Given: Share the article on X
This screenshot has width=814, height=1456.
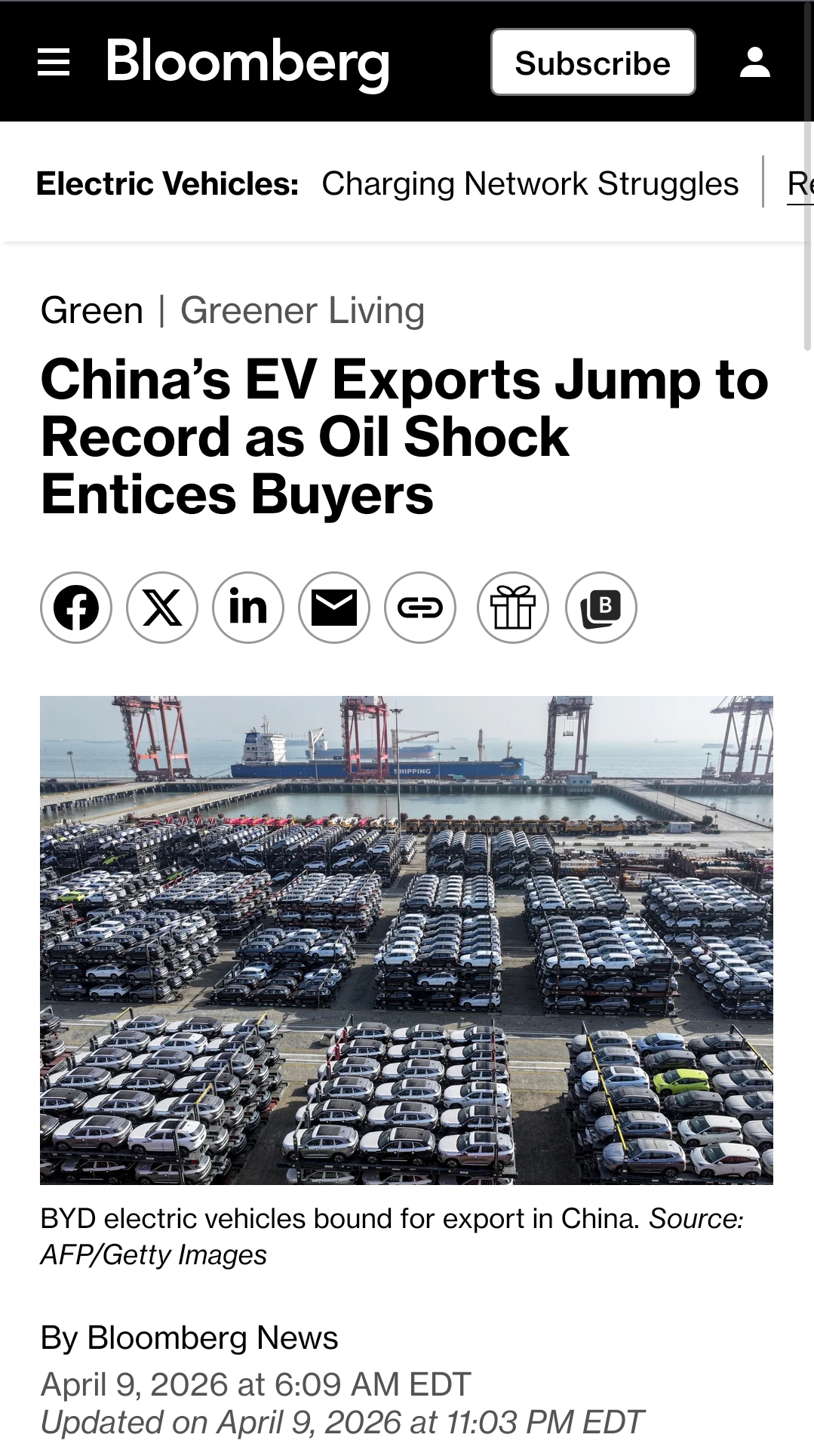Looking at the screenshot, I should pos(162,608).
